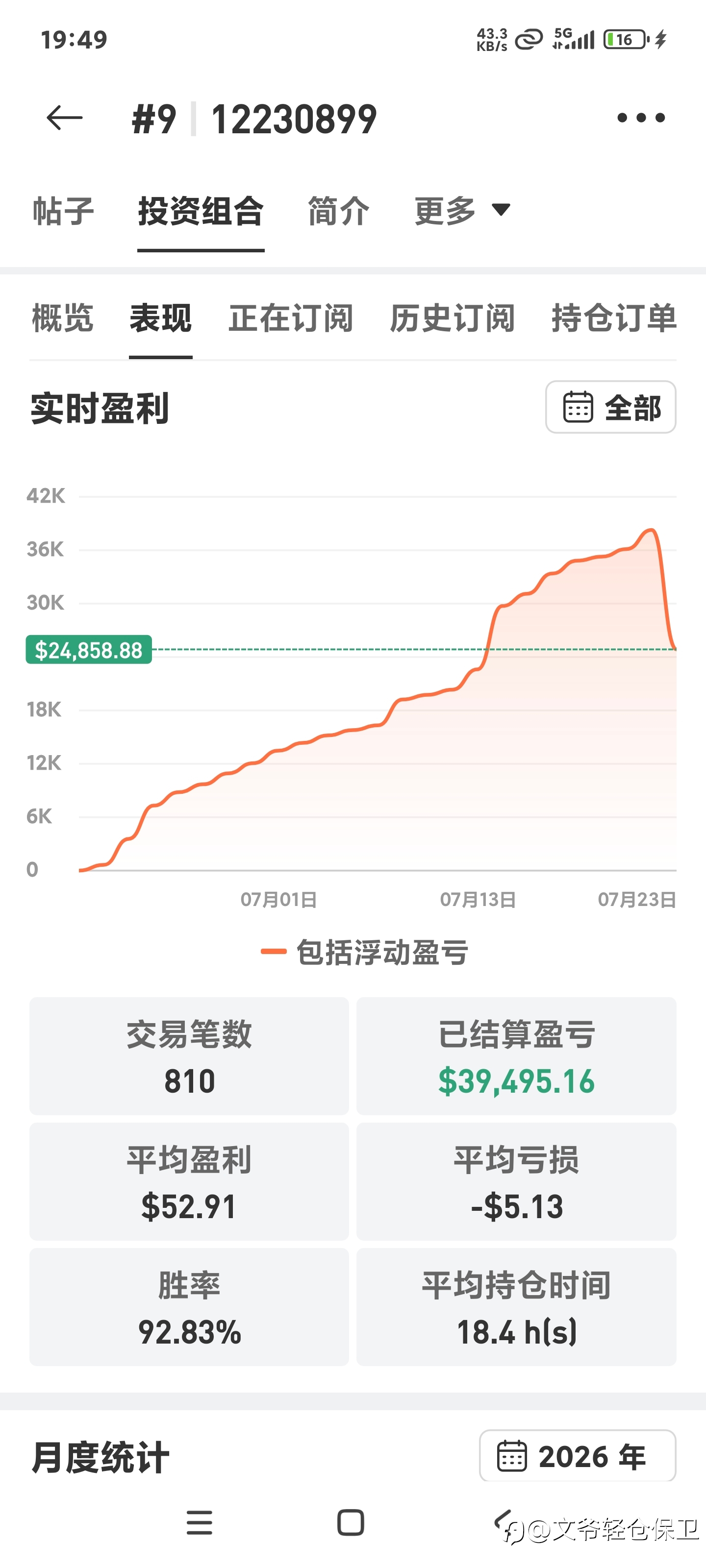Change the 2026 年 year selector
The width and height of the screenshot is (706, 1568).
pos(578,1456)
